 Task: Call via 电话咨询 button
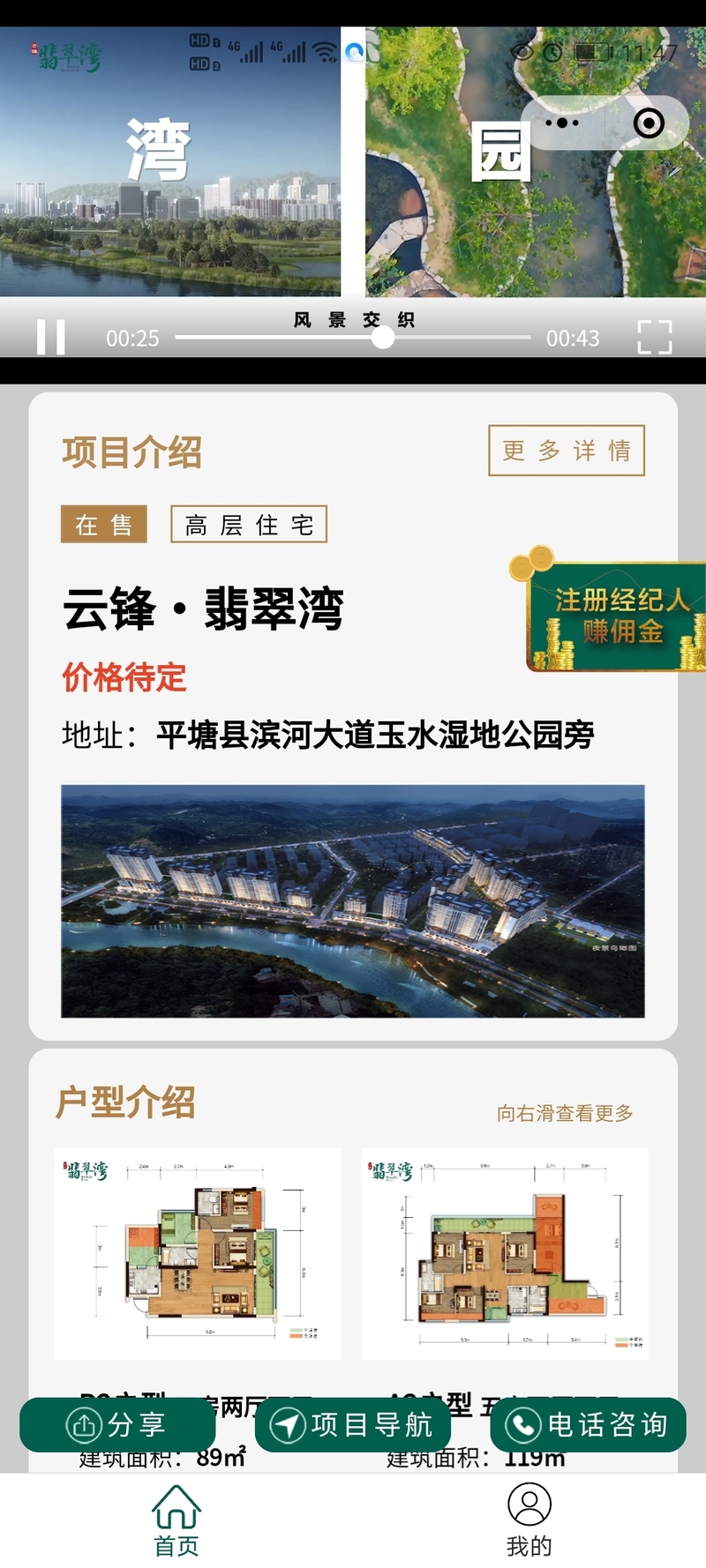(x=588, y=1425)
